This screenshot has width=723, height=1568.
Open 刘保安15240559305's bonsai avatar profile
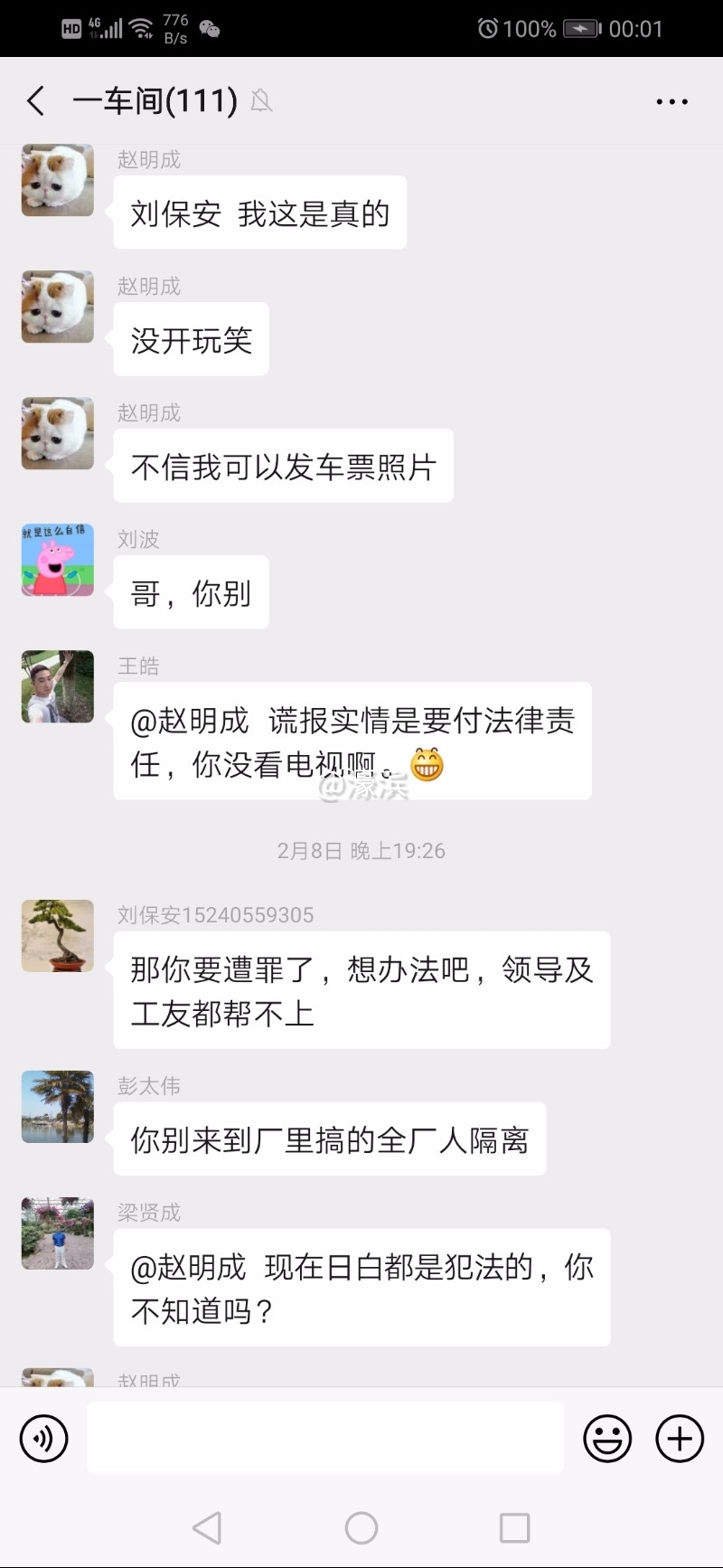58,936
